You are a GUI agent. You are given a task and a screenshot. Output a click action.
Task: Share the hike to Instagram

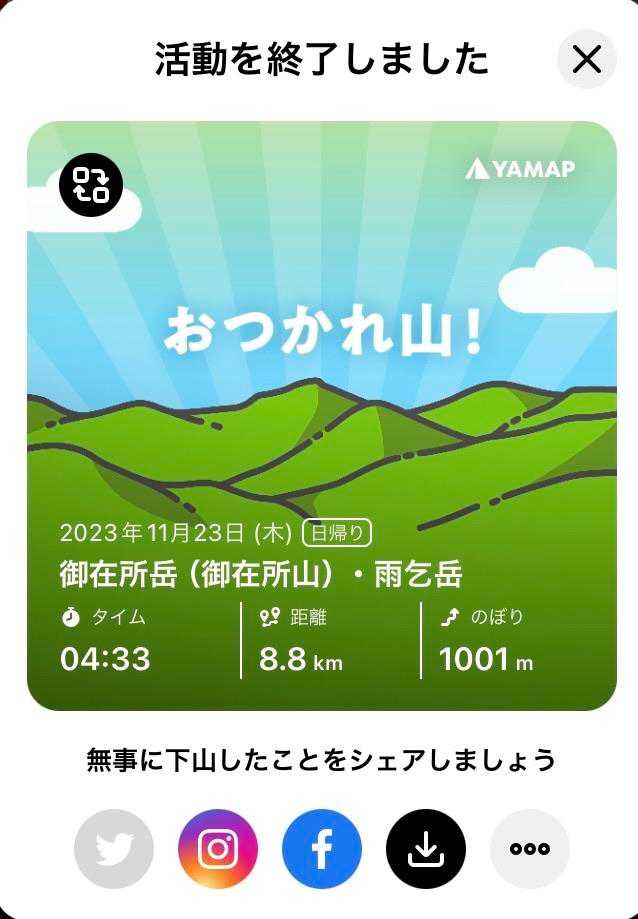(218, 849)
